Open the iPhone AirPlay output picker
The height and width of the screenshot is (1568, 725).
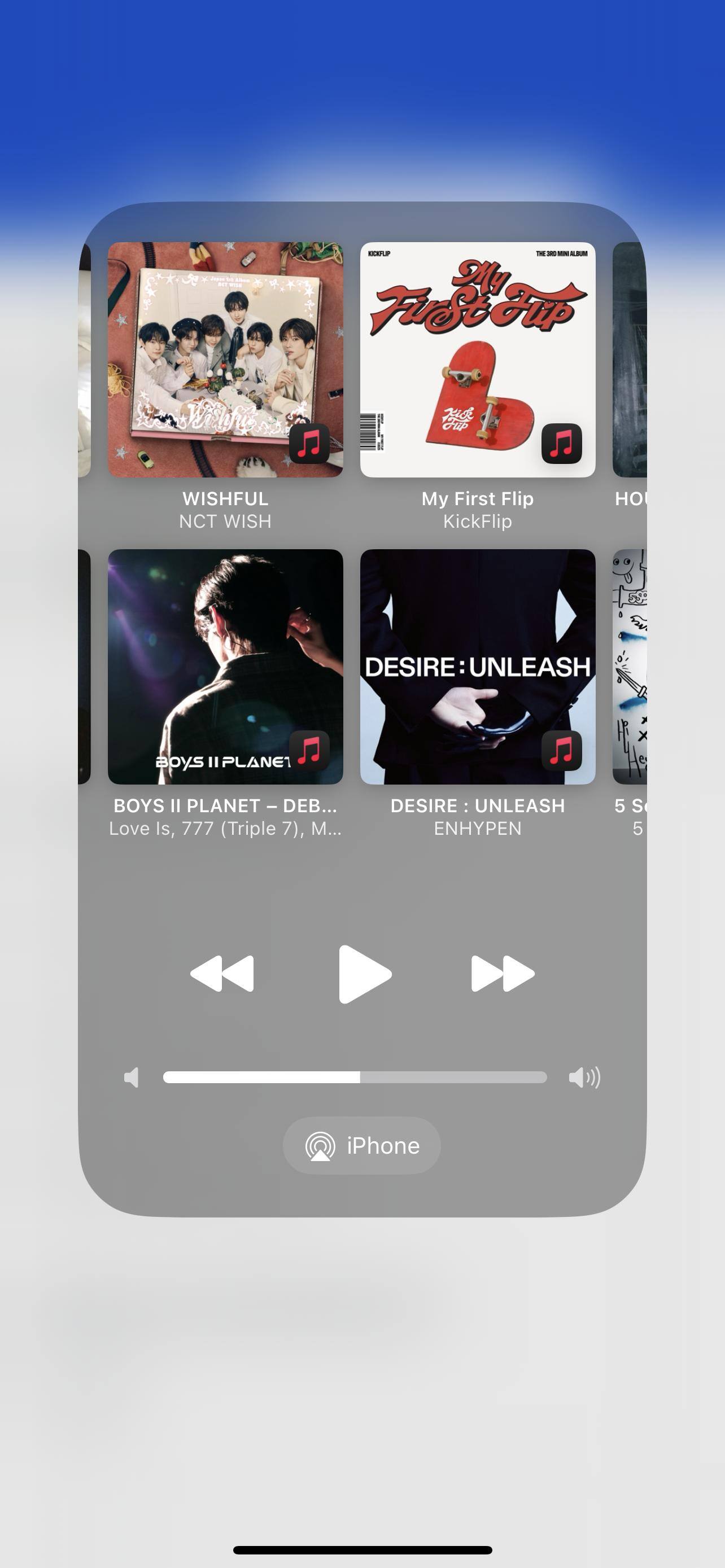pos(362,1146)
